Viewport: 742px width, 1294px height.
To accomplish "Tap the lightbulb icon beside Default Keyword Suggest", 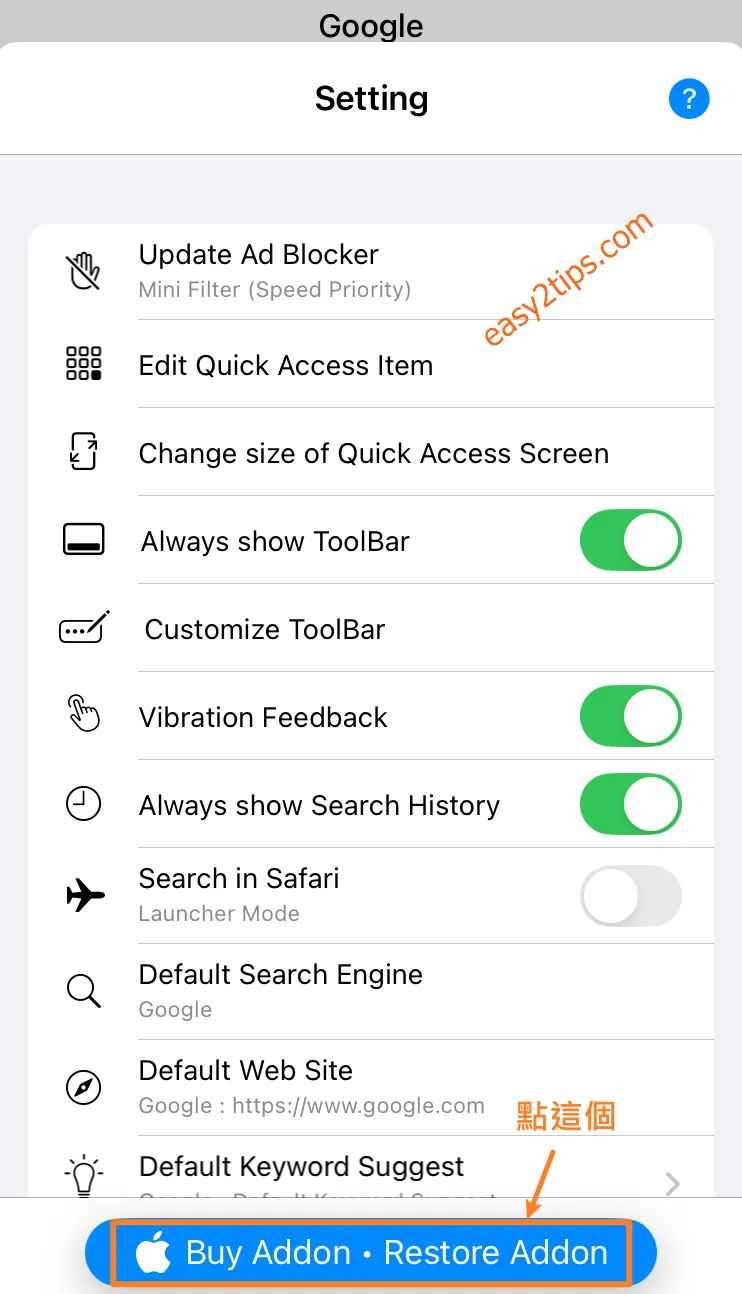I will 84,1175.
